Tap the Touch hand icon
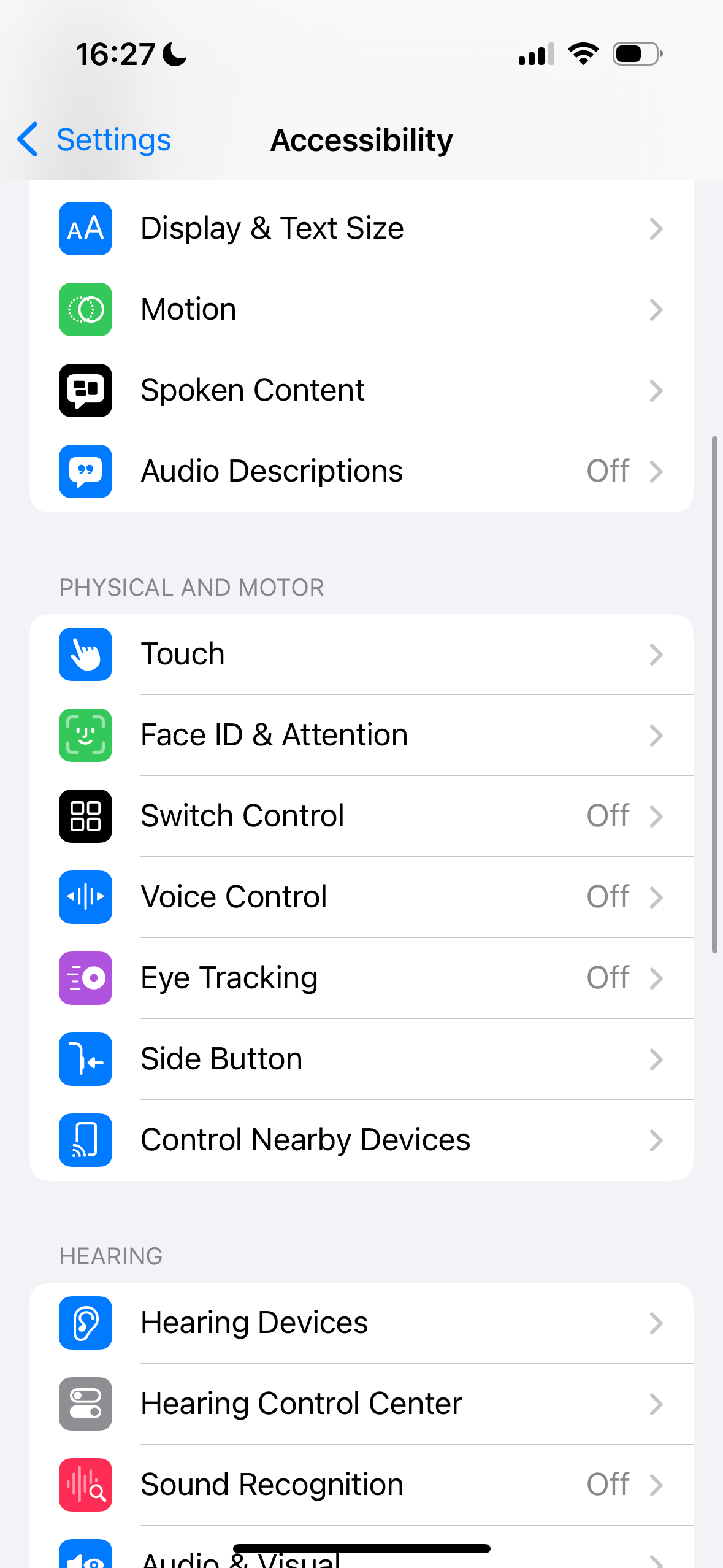The image size is (723, 1568). [85, 654]
